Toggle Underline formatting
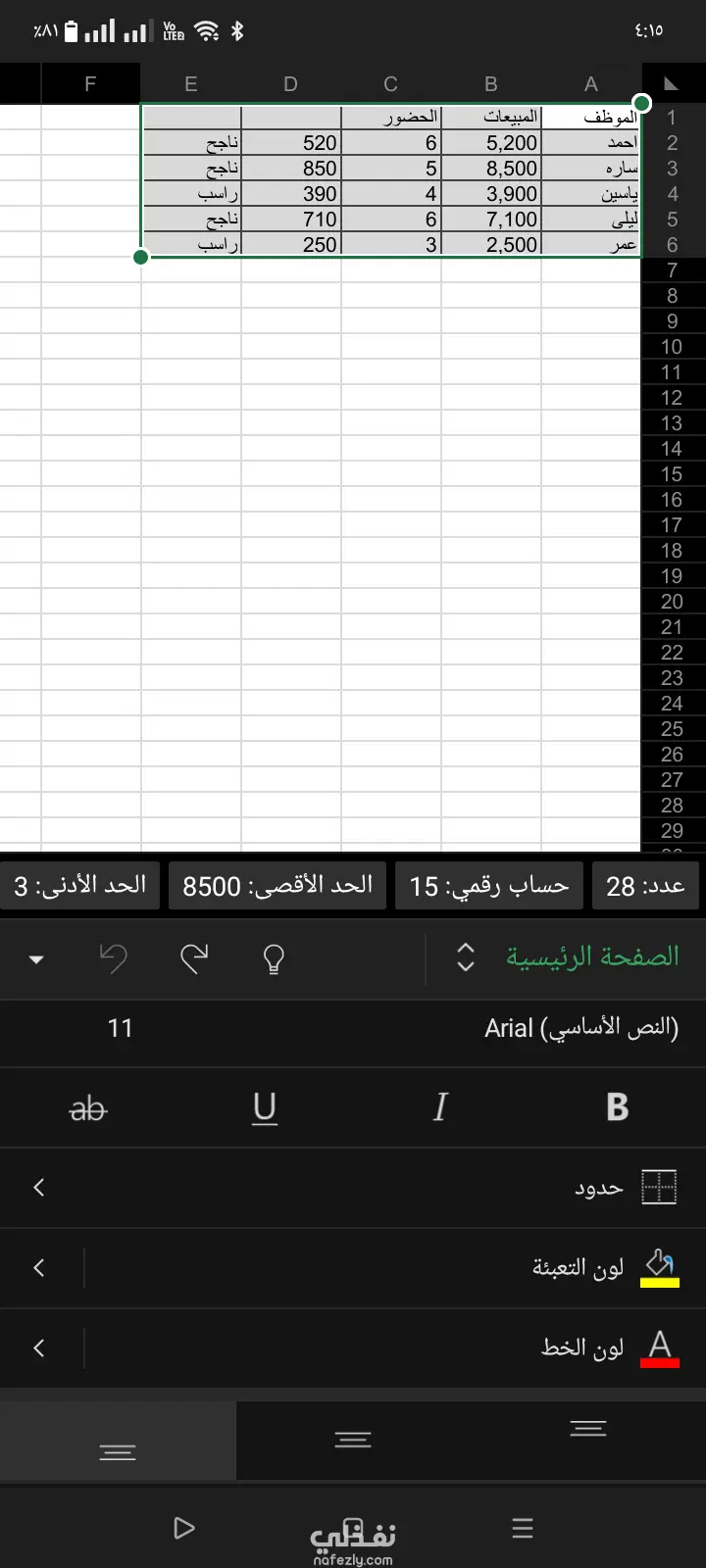The width and height of the screenshot is (706, 1568). (x=265, y=1107)
